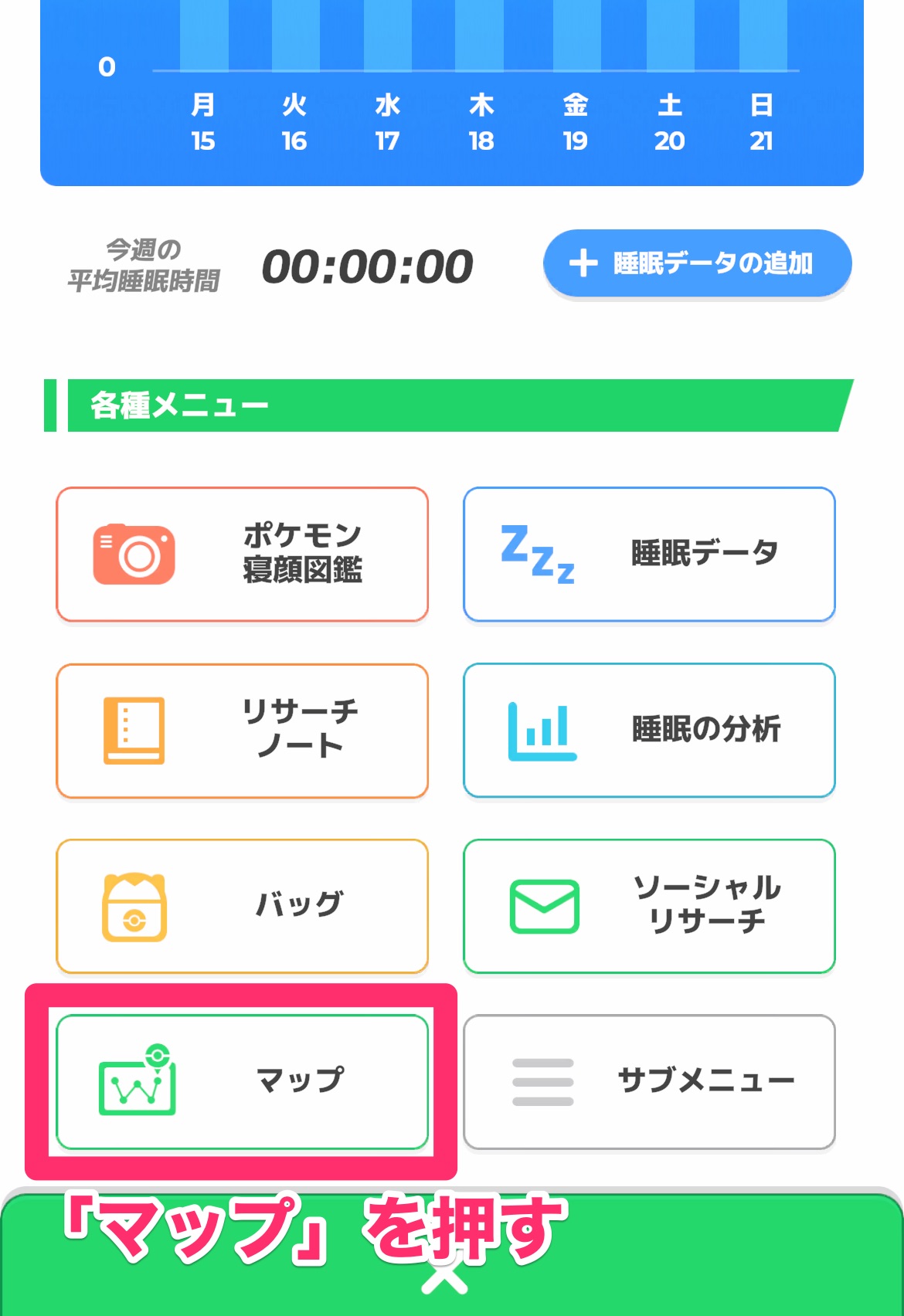This screenshot has width=904, height=1316.
Task: Select Sunday 日 21 on the chart
Action: (762, 39)
